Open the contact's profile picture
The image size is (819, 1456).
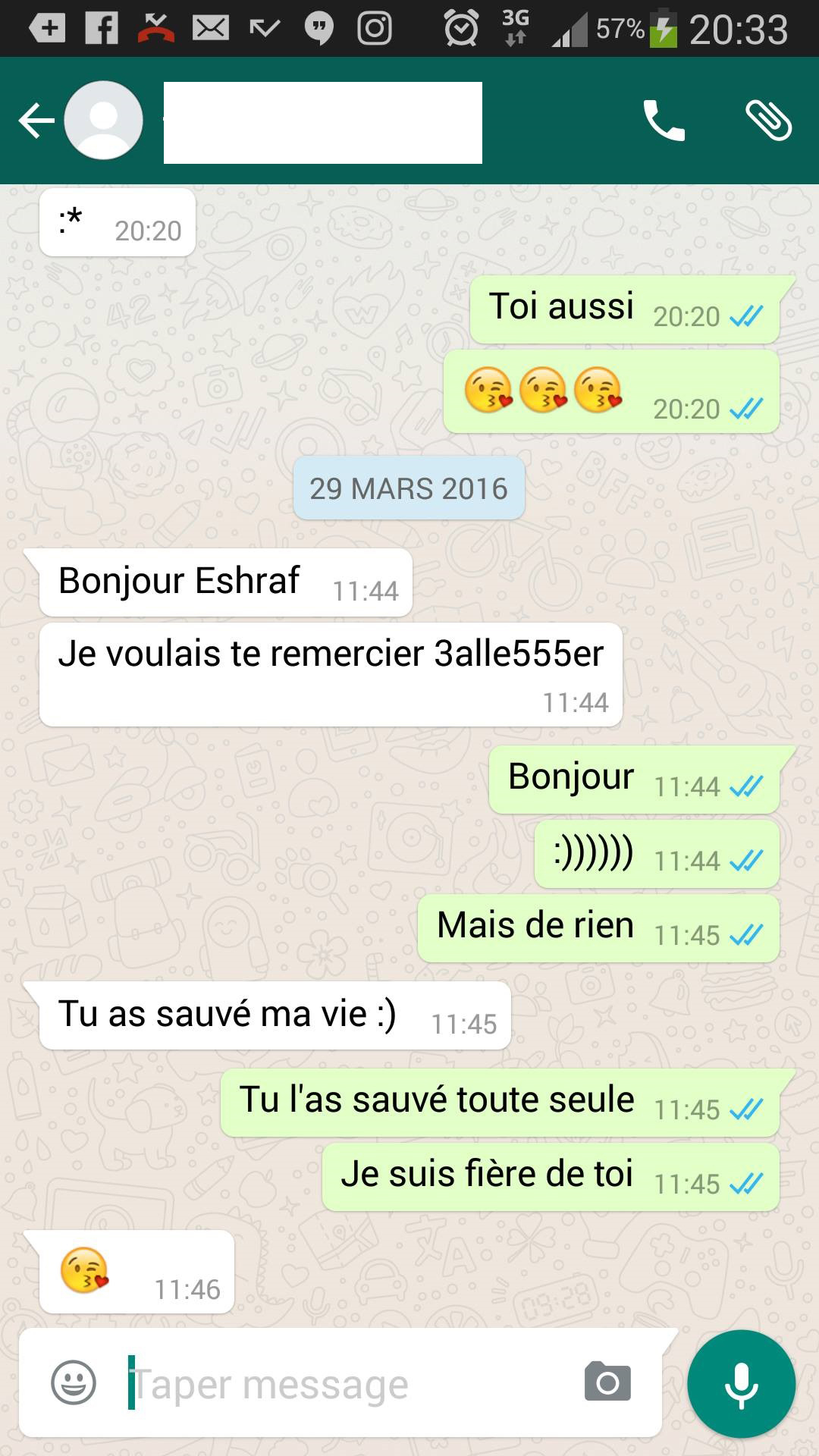pyautogui.click(x=104, y=121)
